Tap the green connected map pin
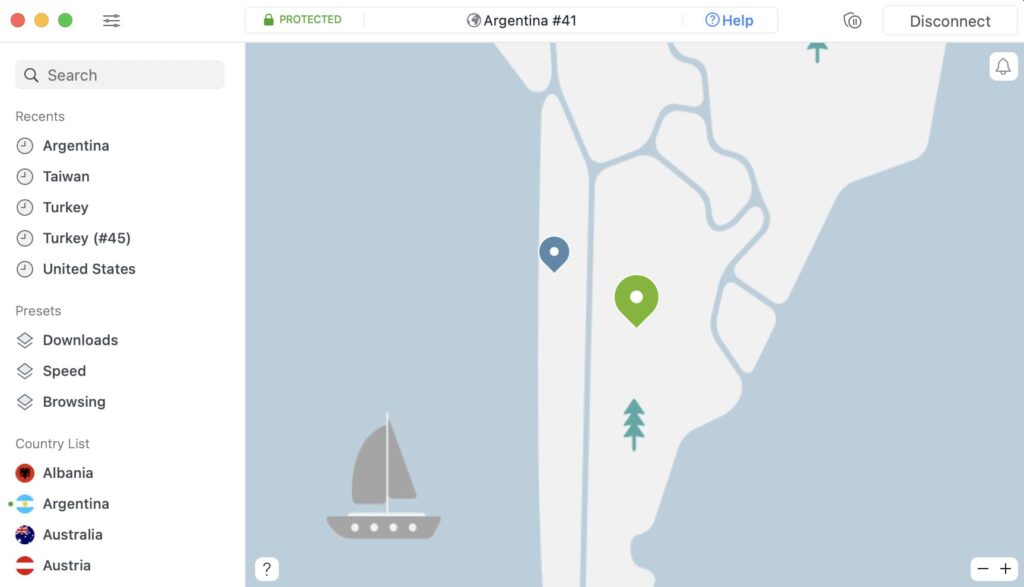The width and height of the screenshot is (1024, 587). pyautogui.click(x=636, y=297)
